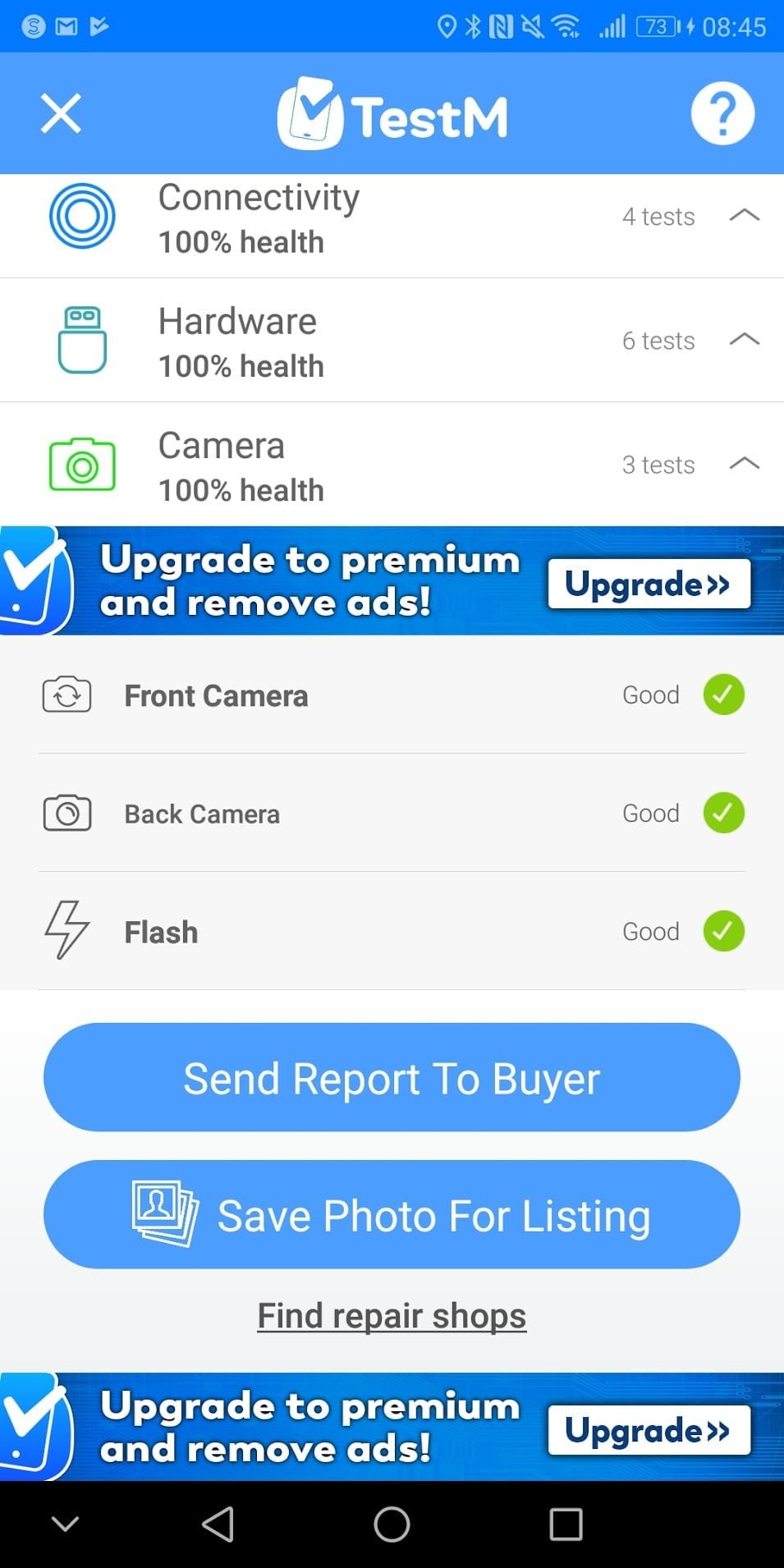Send report to buyer

coord(392,1078)
